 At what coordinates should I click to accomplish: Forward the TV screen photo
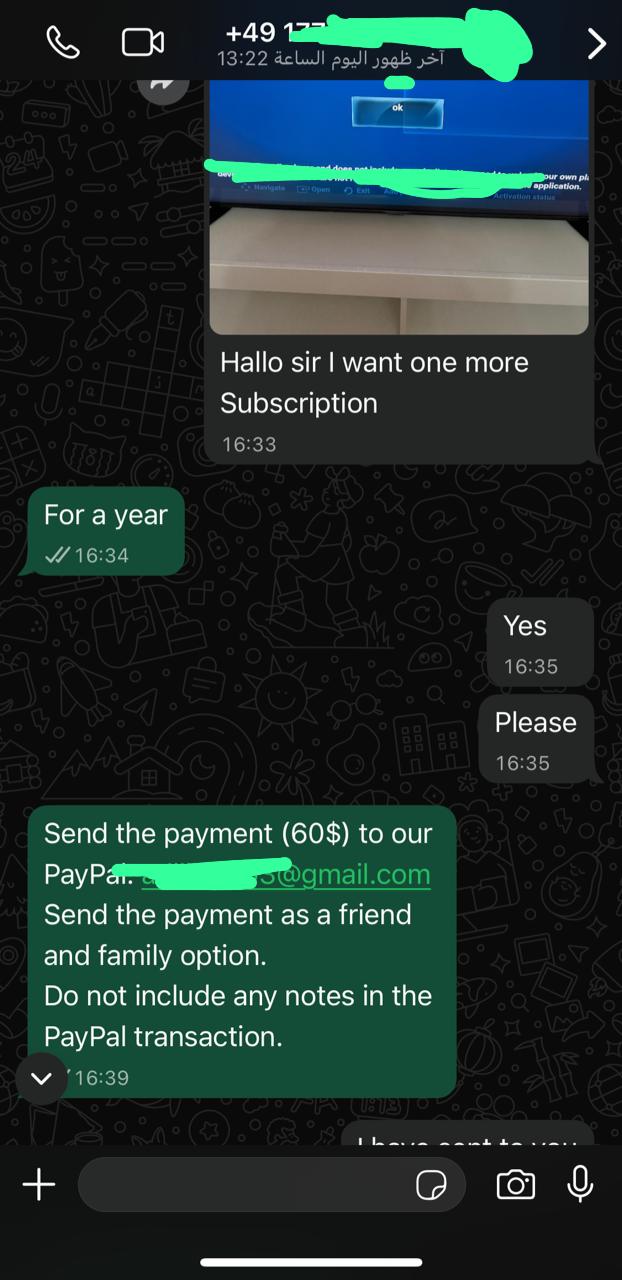click(x=162, y=86)
